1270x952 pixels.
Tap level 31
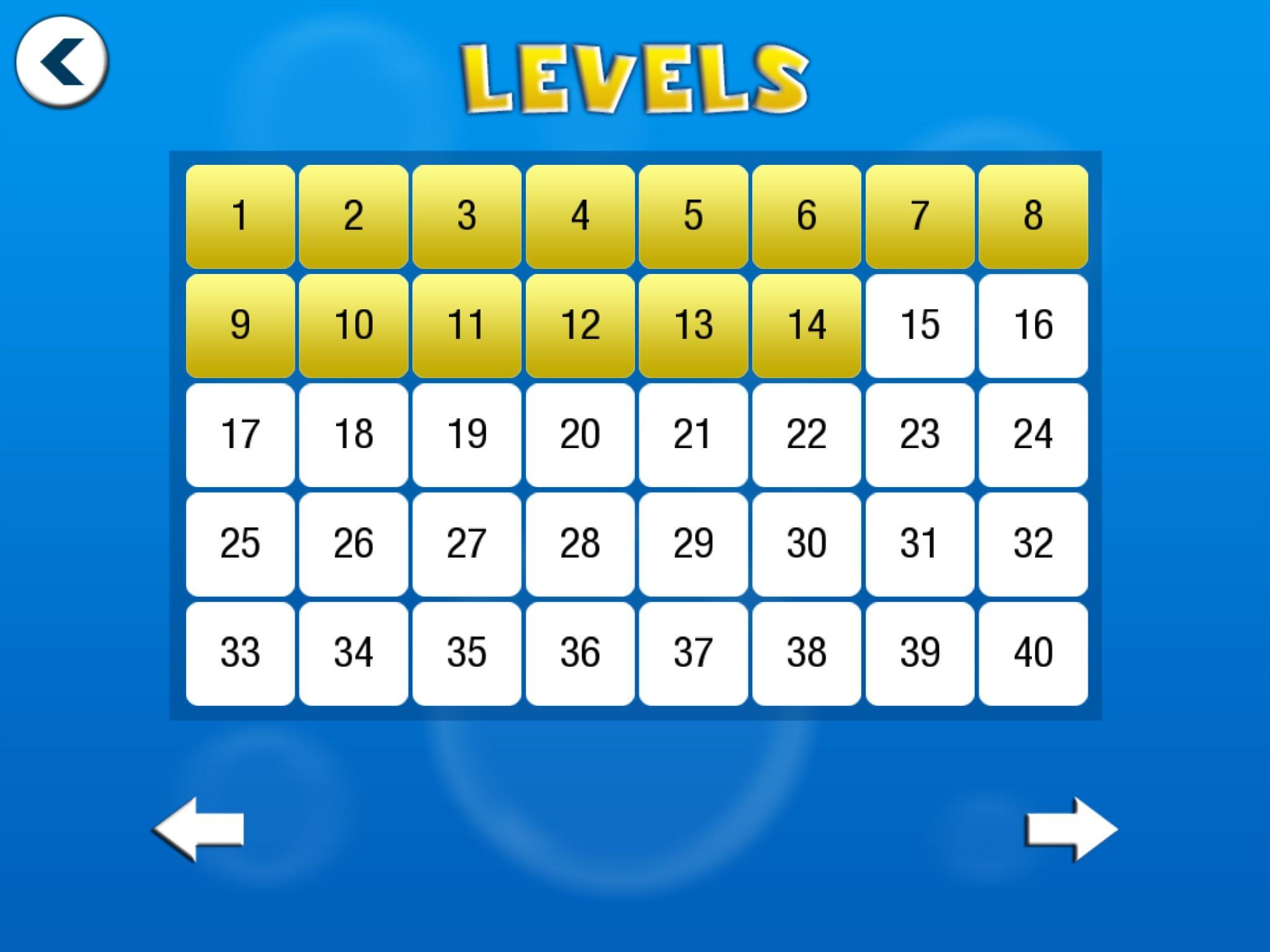click(920, 544)
